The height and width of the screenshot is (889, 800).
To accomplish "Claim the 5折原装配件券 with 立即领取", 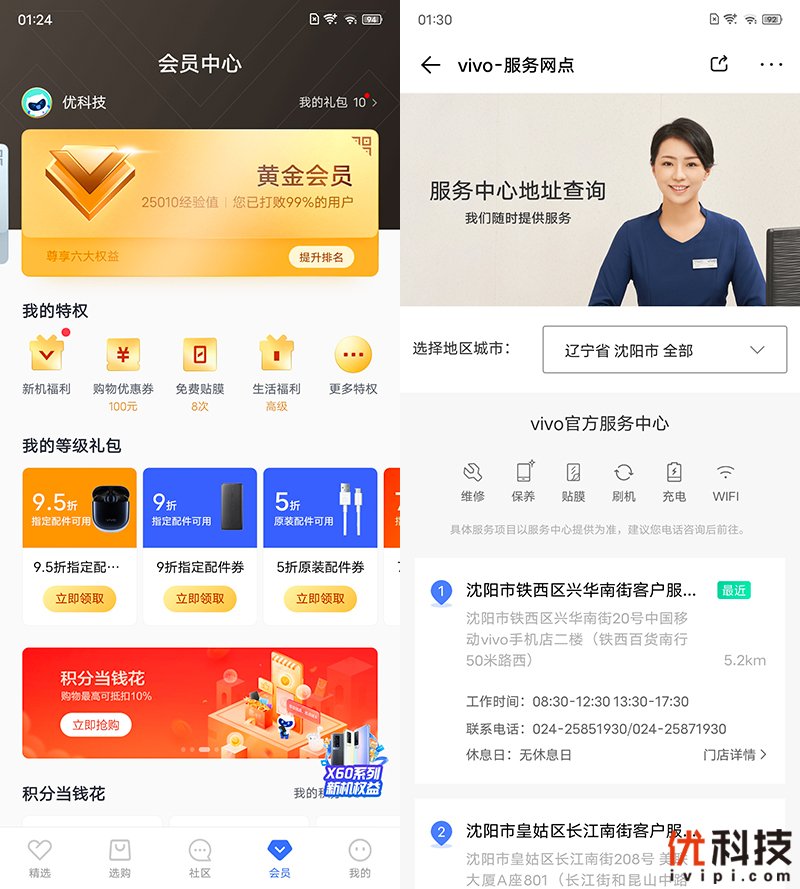I will pos(320,599).
